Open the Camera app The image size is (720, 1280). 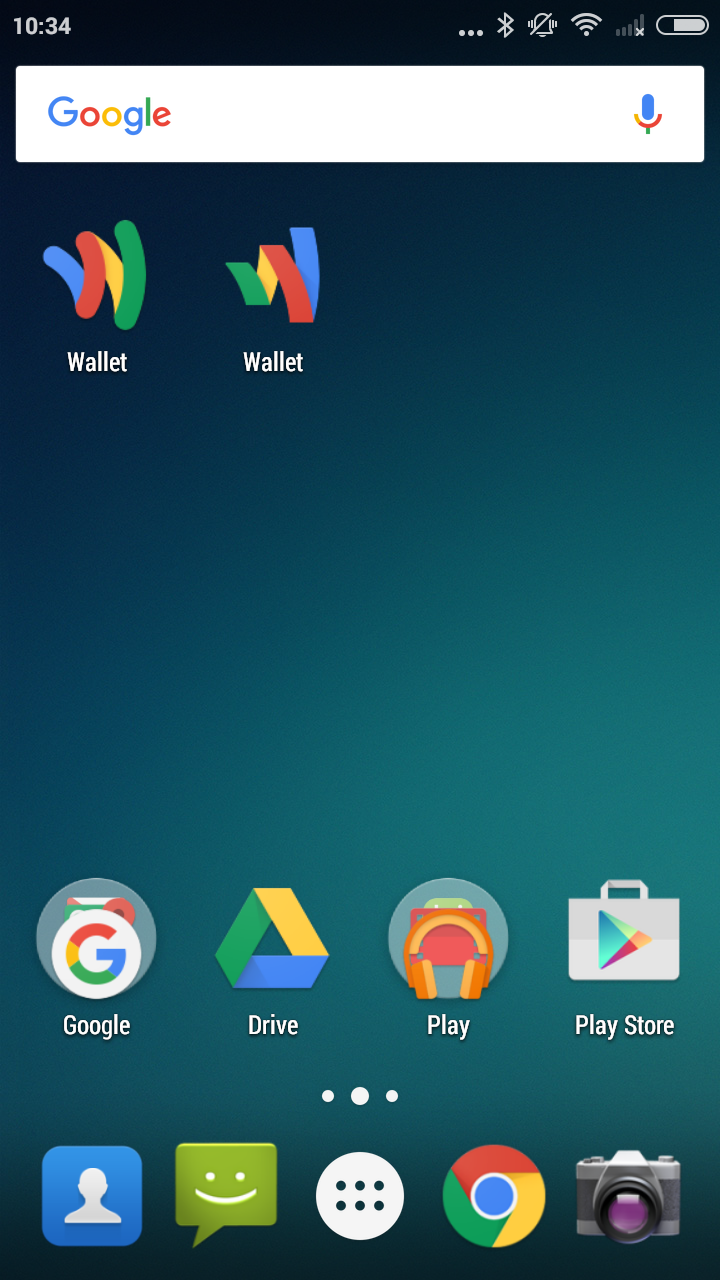point(628,1196)
